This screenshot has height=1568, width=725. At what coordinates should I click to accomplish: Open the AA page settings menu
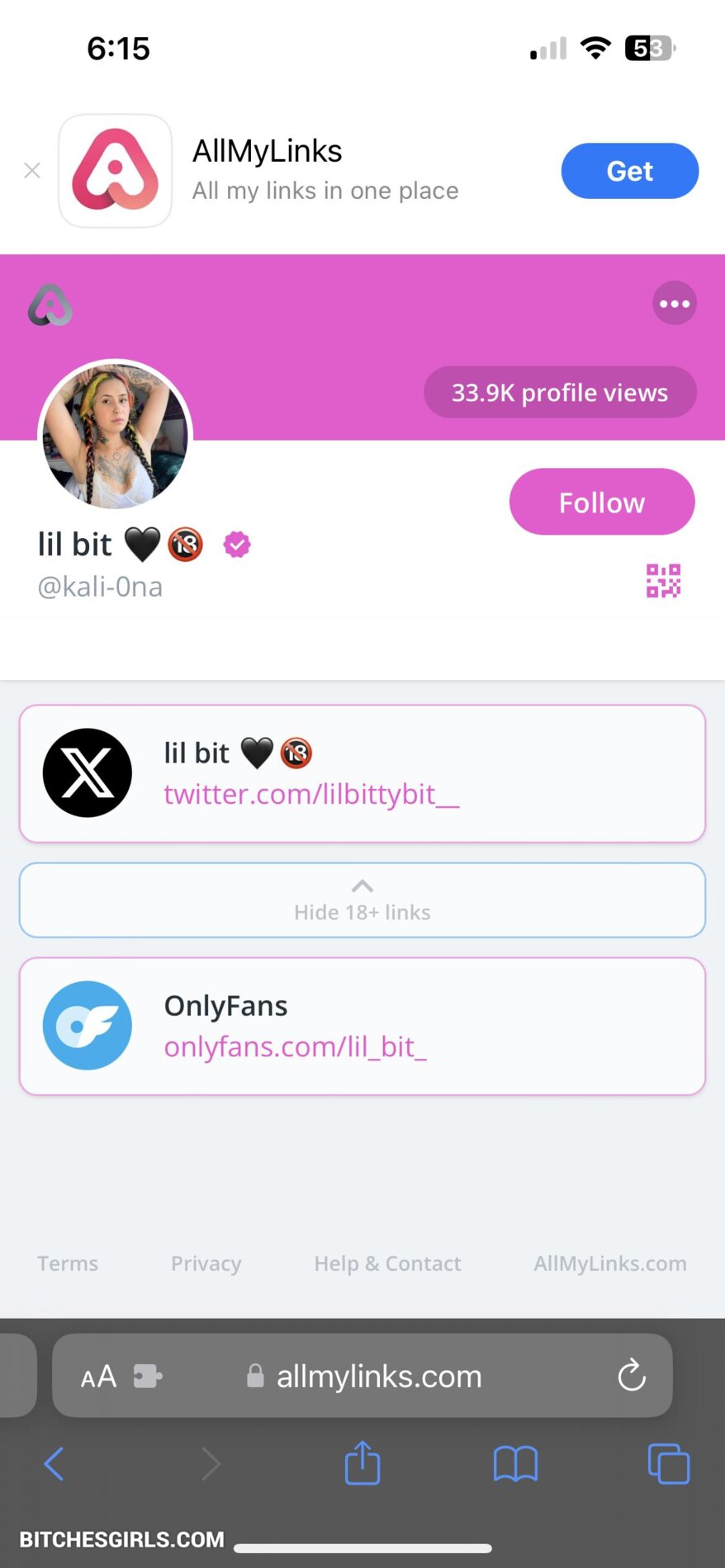pyautogui.click(x=99, y=1376)
